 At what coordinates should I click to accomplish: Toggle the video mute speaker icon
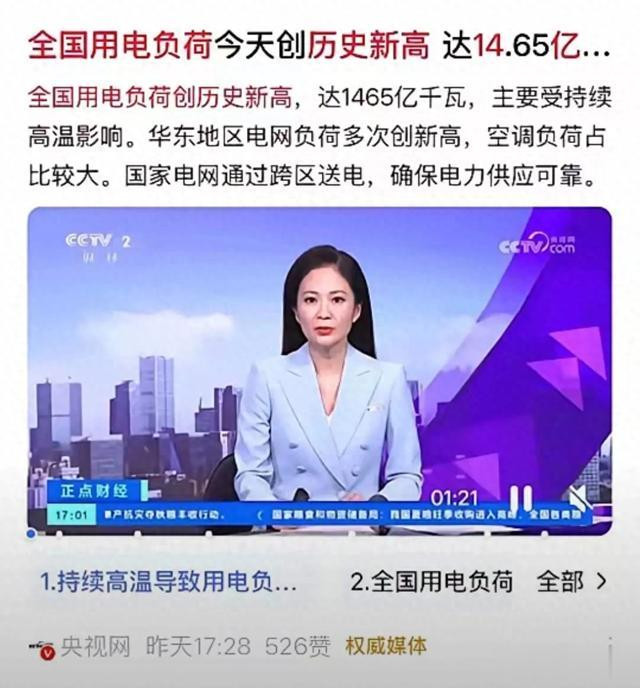click(579, 497)
